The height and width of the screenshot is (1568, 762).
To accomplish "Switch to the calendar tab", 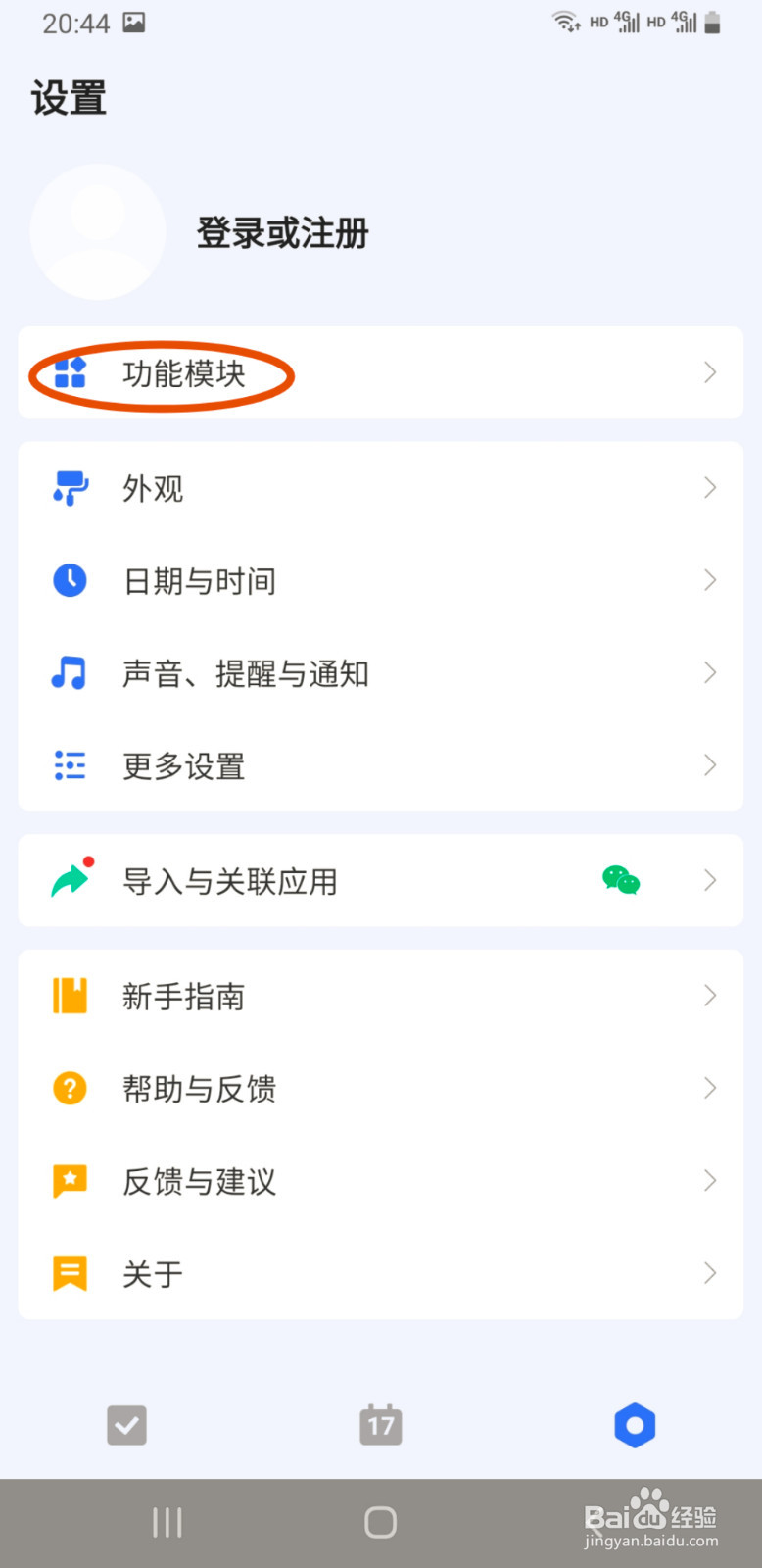I will tap(381, 1425).
